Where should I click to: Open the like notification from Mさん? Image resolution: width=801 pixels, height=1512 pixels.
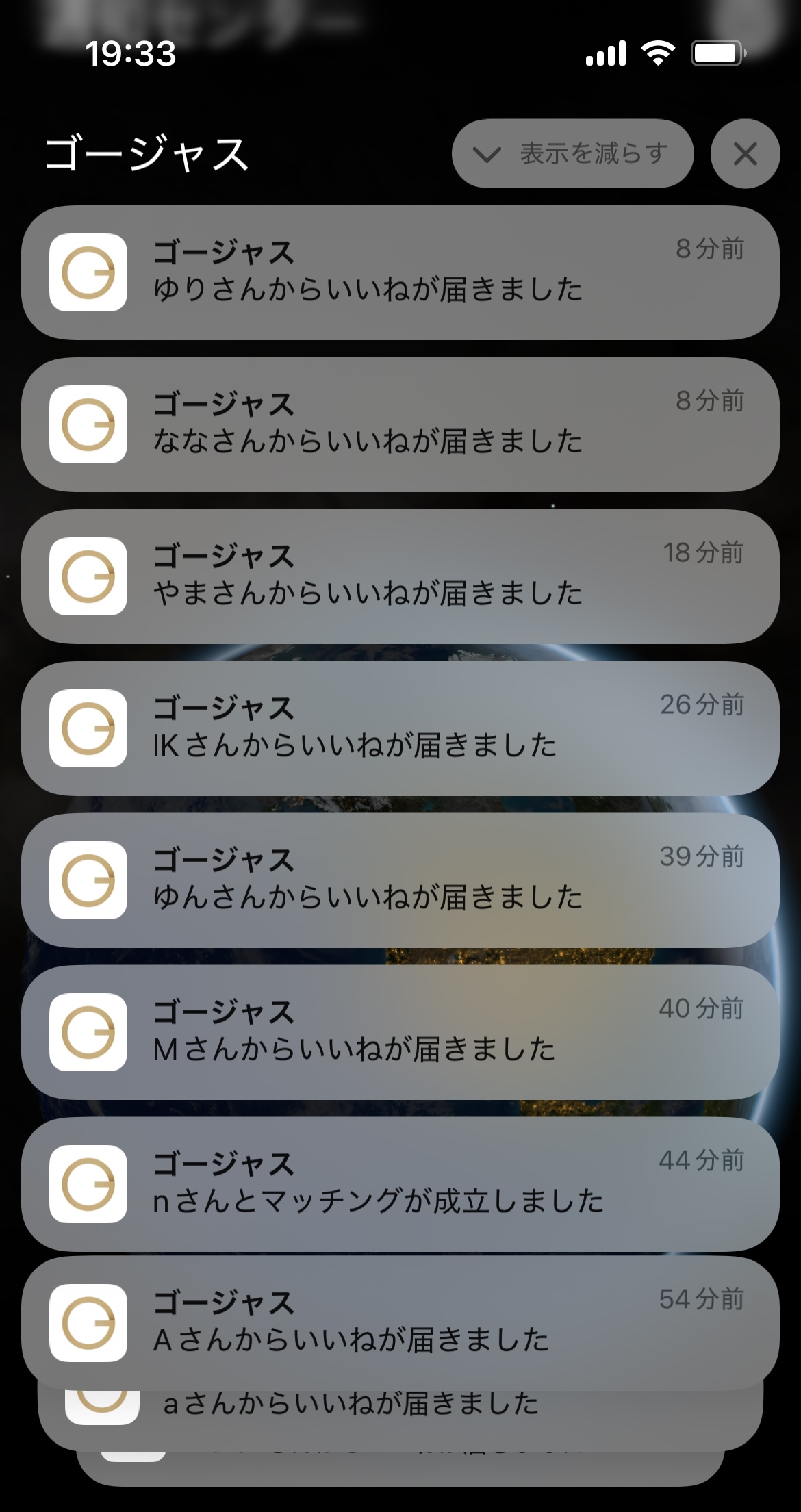[400, 1032]
